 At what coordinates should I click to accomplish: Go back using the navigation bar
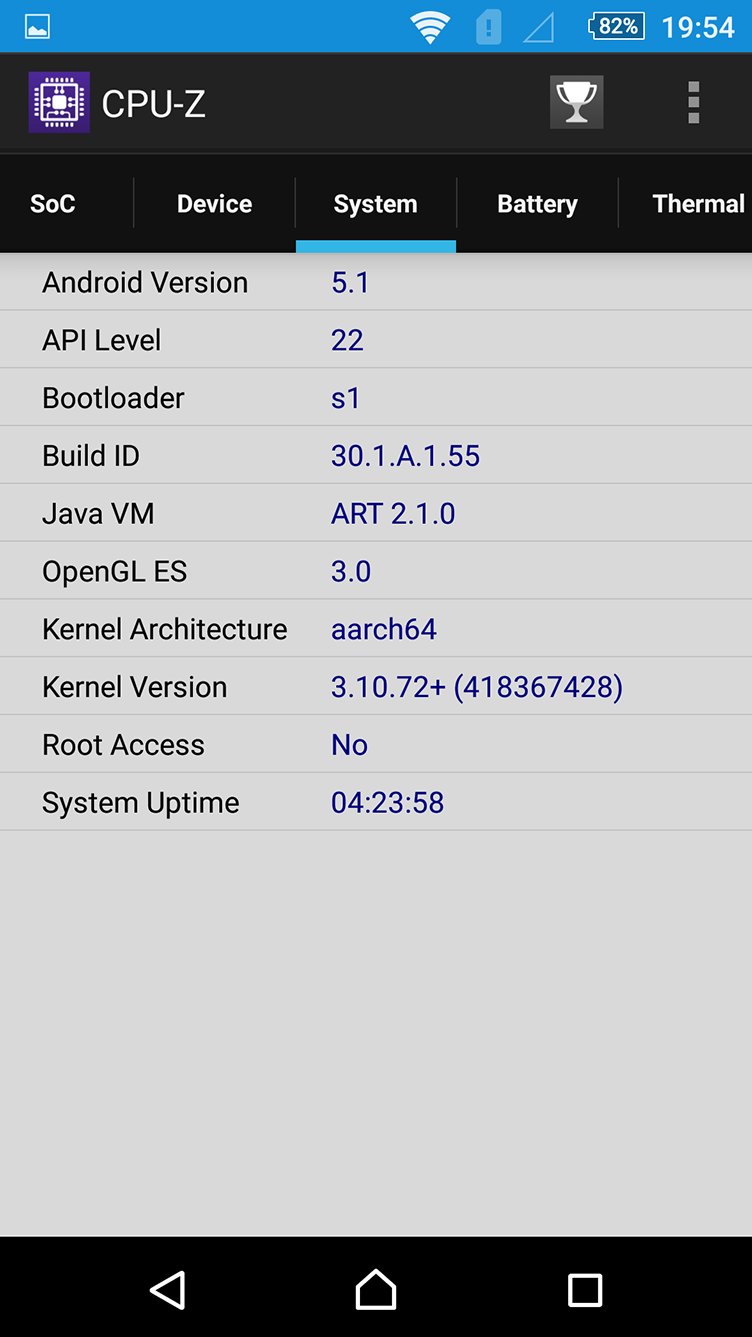coord(168,1289)
